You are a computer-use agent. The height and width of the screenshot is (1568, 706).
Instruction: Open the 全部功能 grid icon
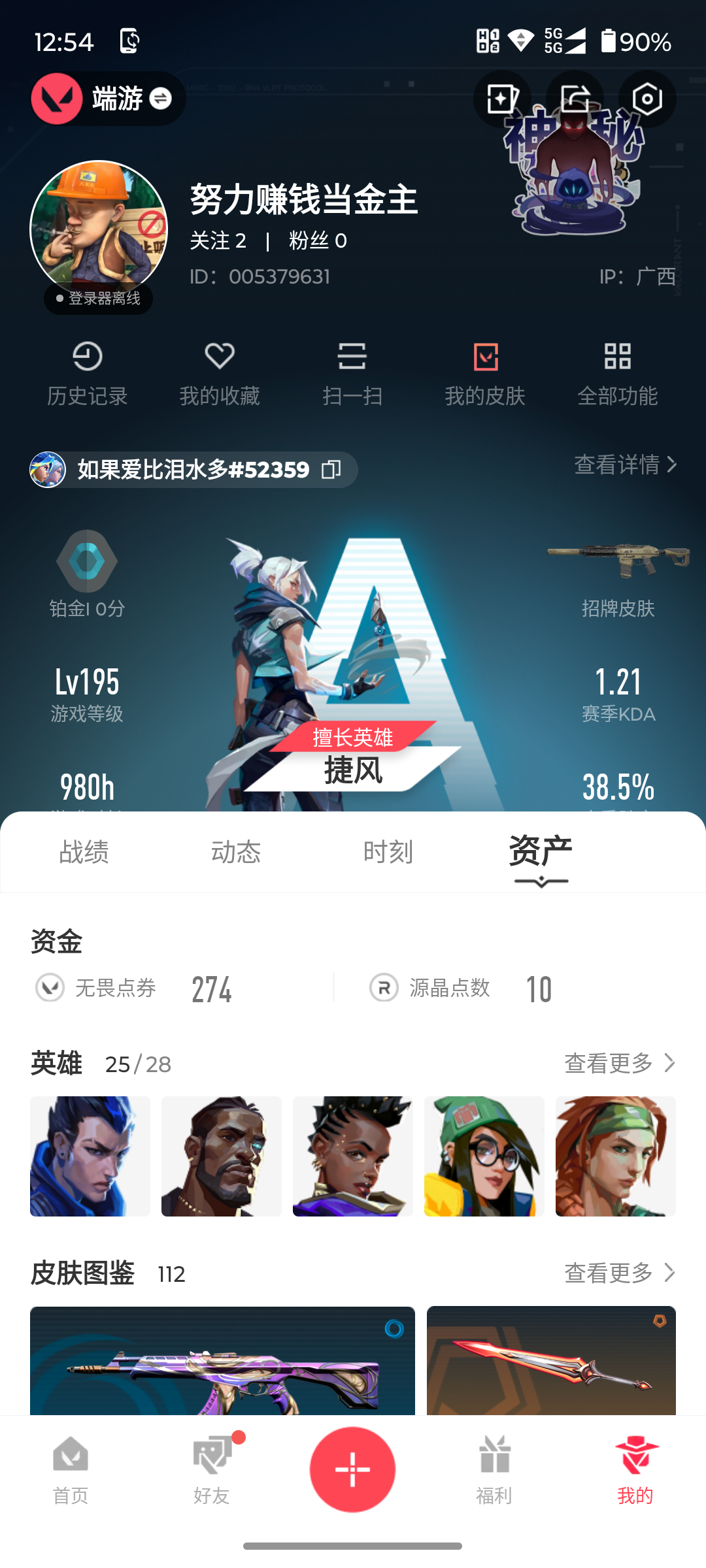tap(618, 372)
